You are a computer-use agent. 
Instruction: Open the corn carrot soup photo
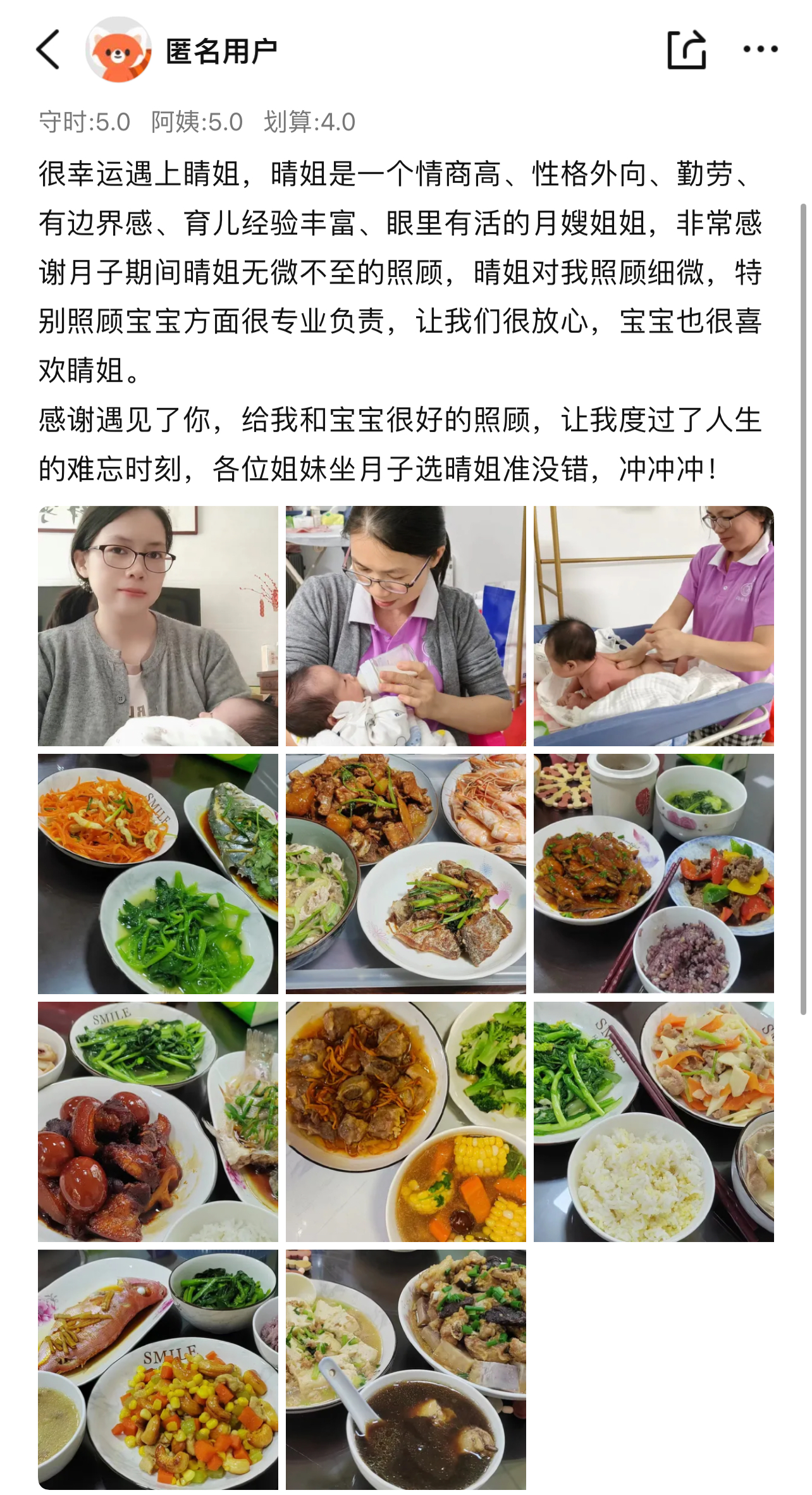405,1121
